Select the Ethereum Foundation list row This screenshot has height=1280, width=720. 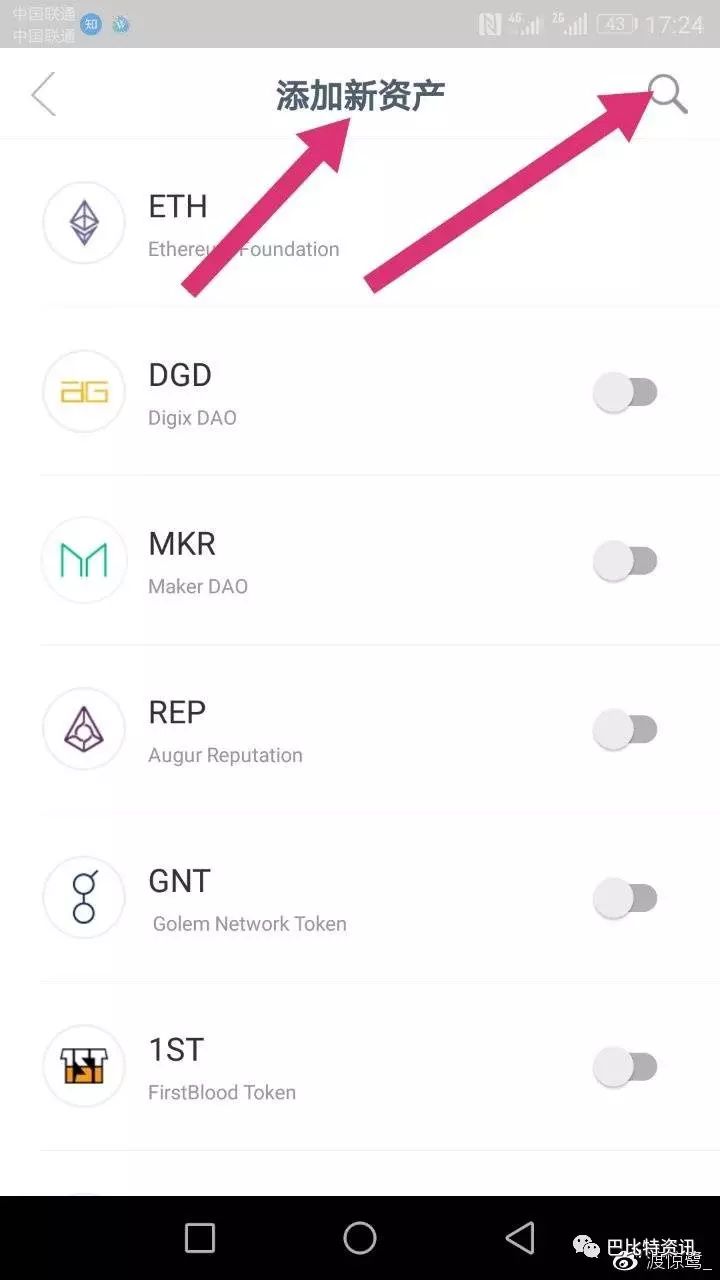[x=360, y=222]
